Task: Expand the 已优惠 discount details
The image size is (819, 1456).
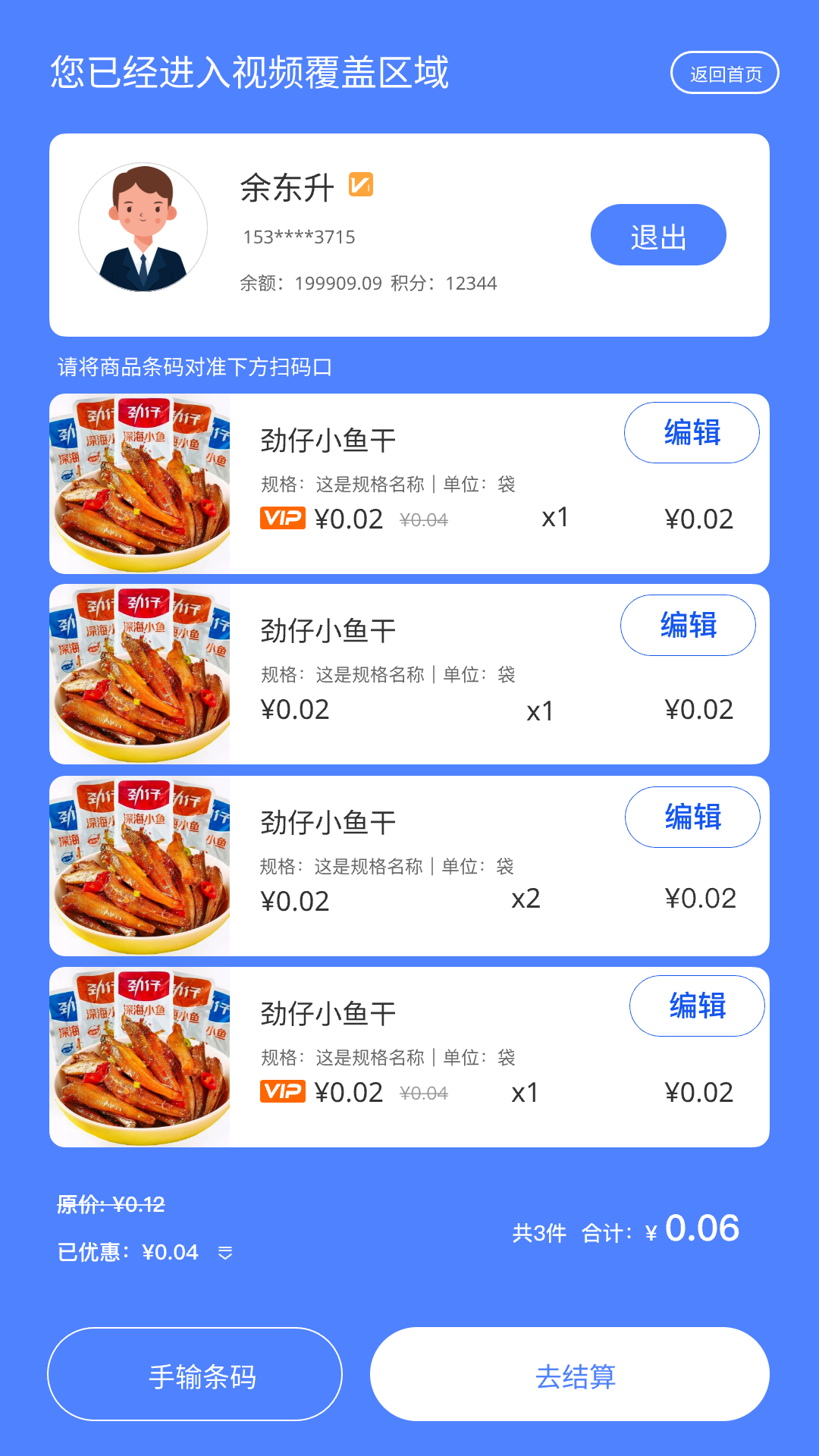Action: pos(225,1253)
